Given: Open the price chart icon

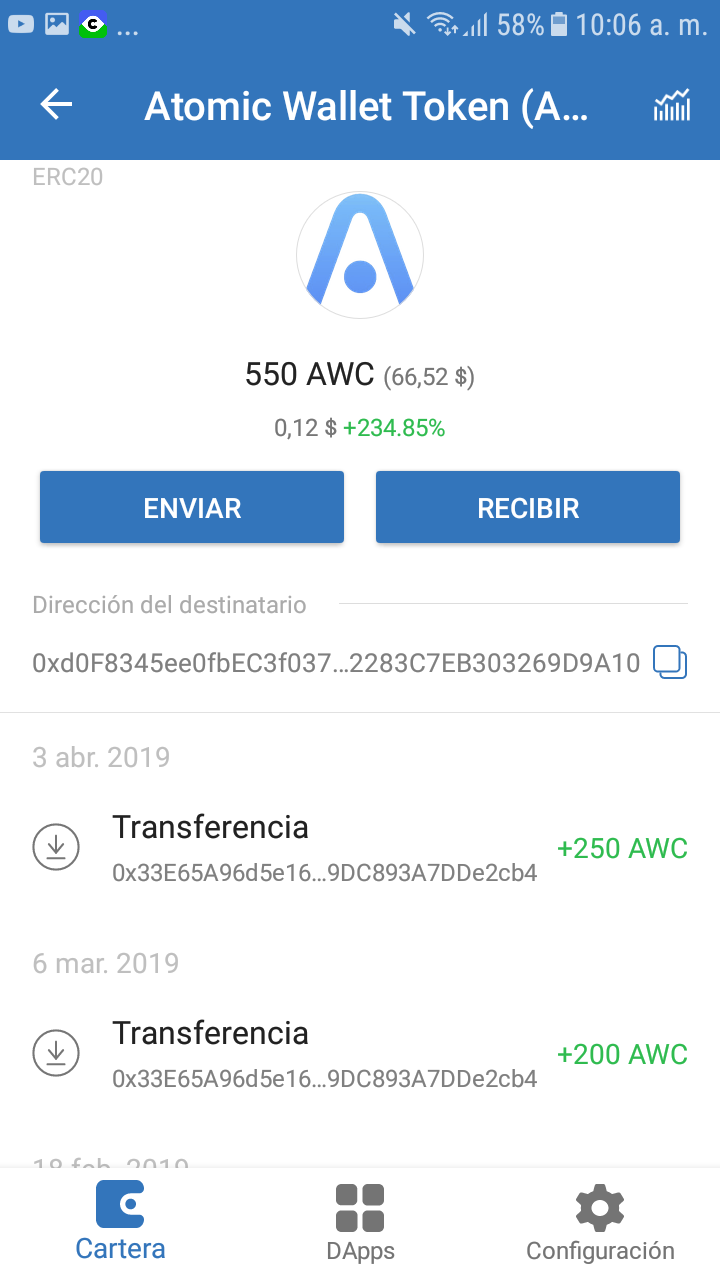Looking at the screenshot, I should 671,105.
